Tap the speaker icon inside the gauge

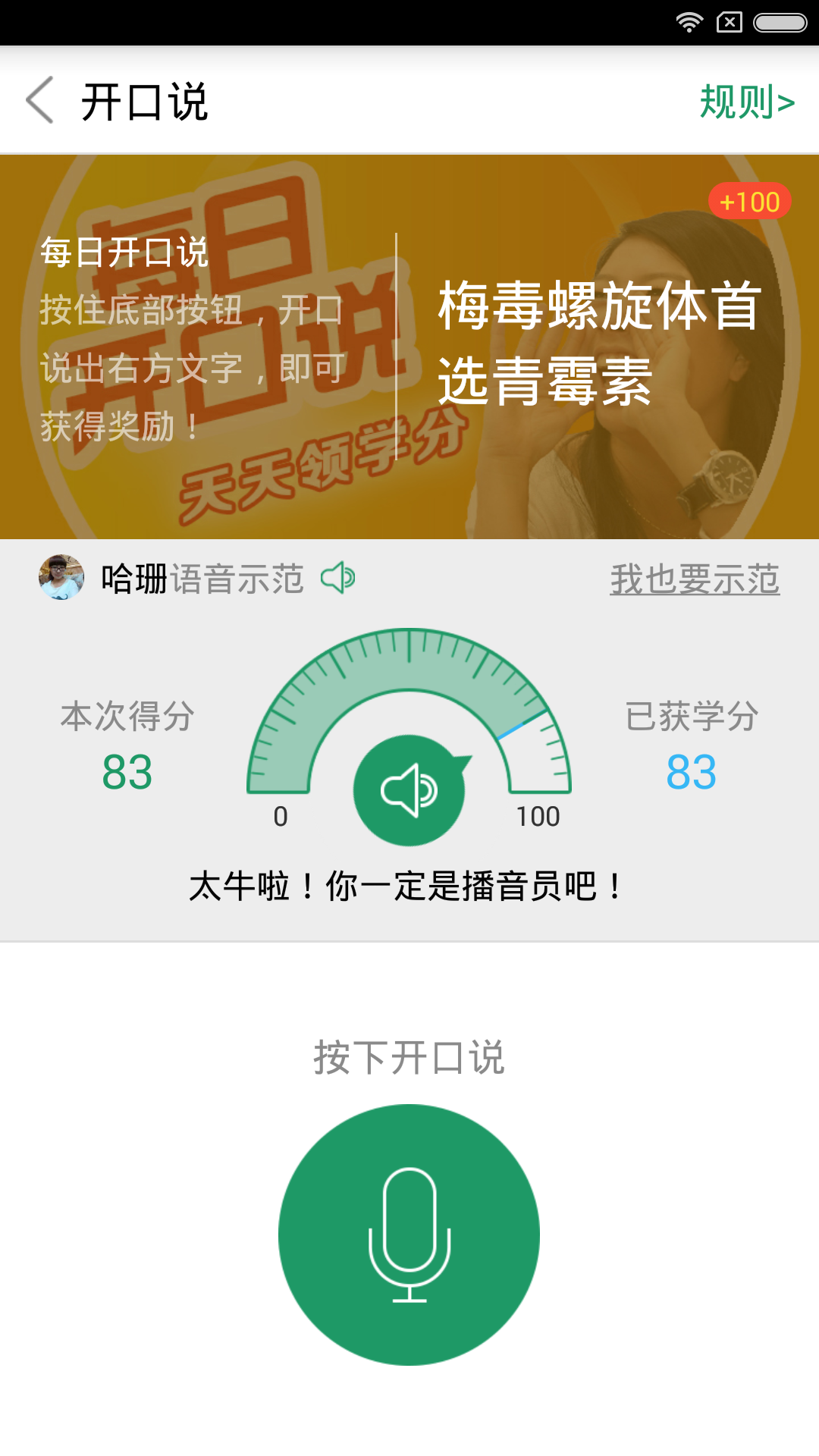tap(409, 789)
